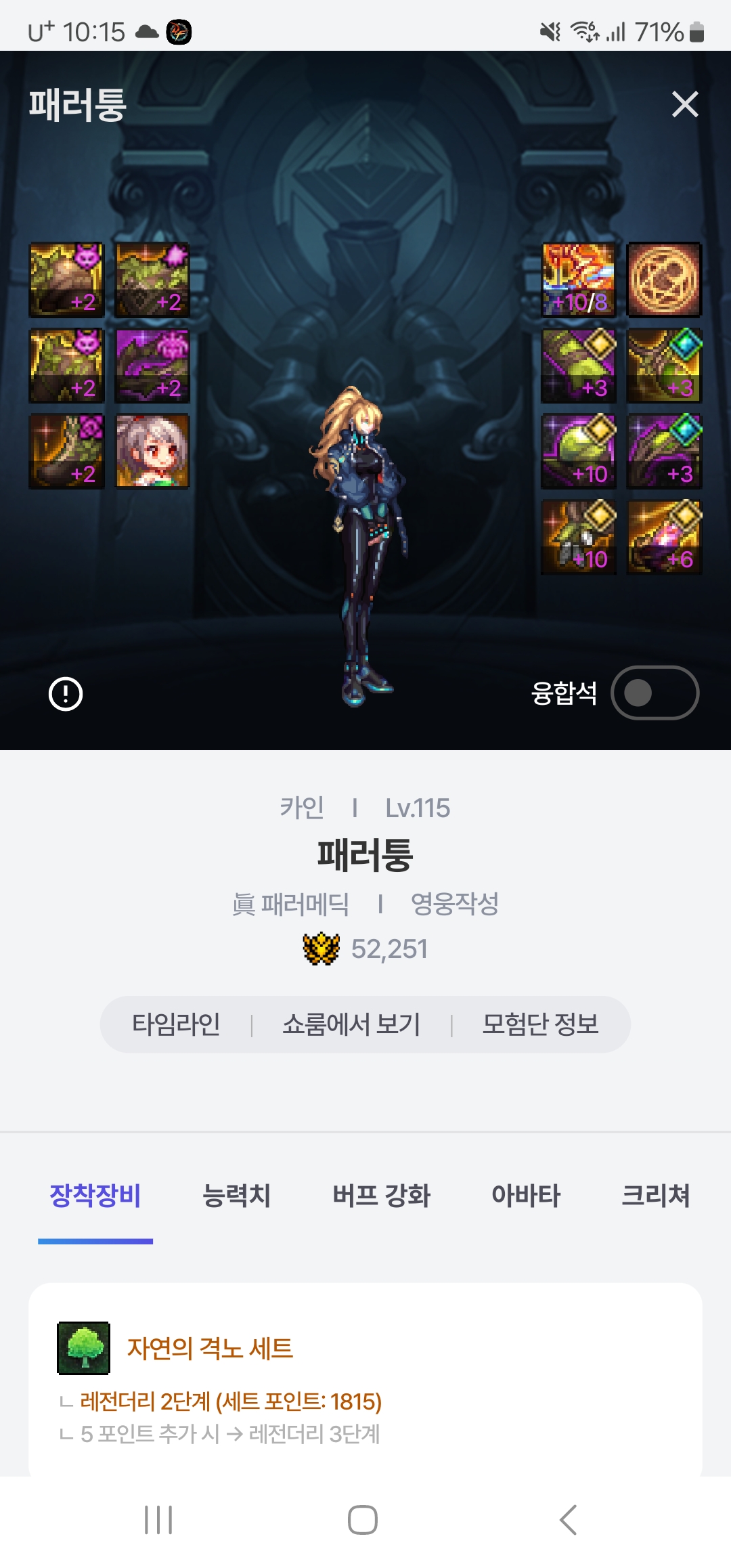The height and width of the screenshot is (1568, 731).
Task: View the silver-haired character portrait item
Action: [x=152, y=452]
